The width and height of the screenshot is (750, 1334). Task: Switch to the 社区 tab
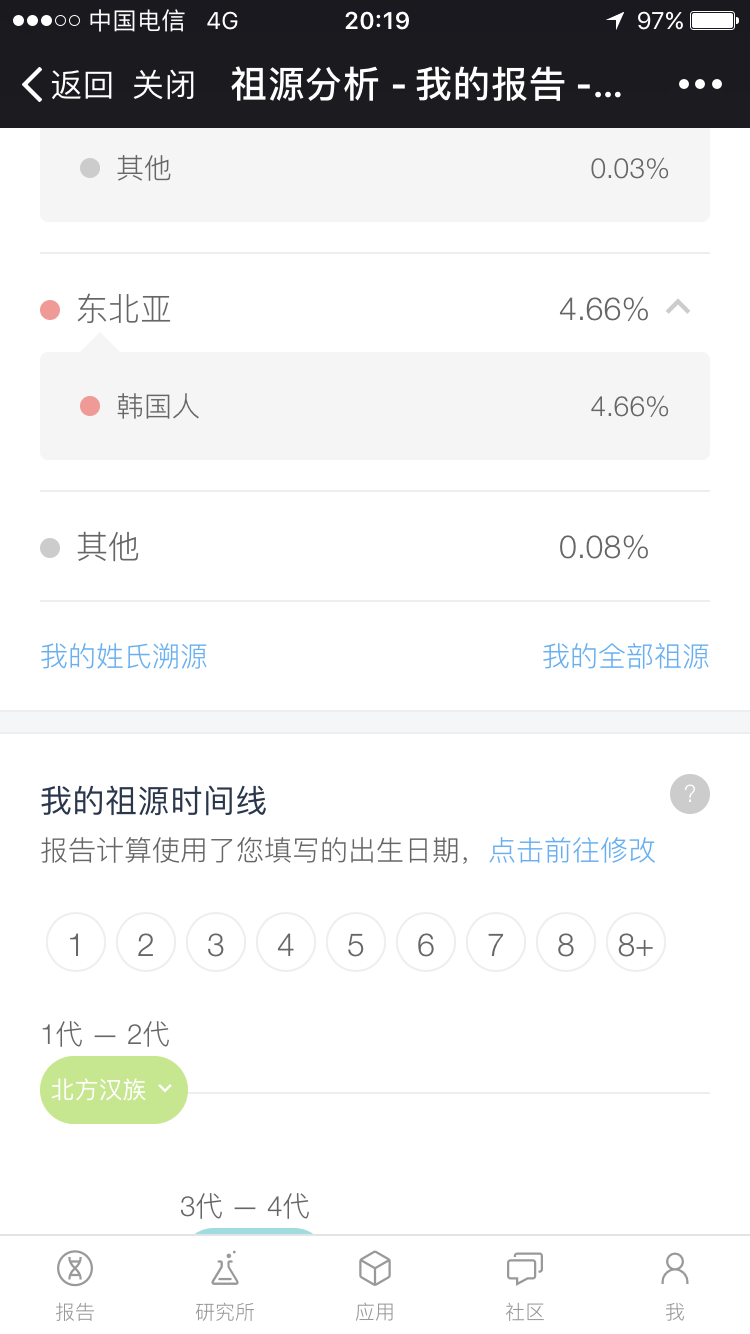pos(525,1286)
